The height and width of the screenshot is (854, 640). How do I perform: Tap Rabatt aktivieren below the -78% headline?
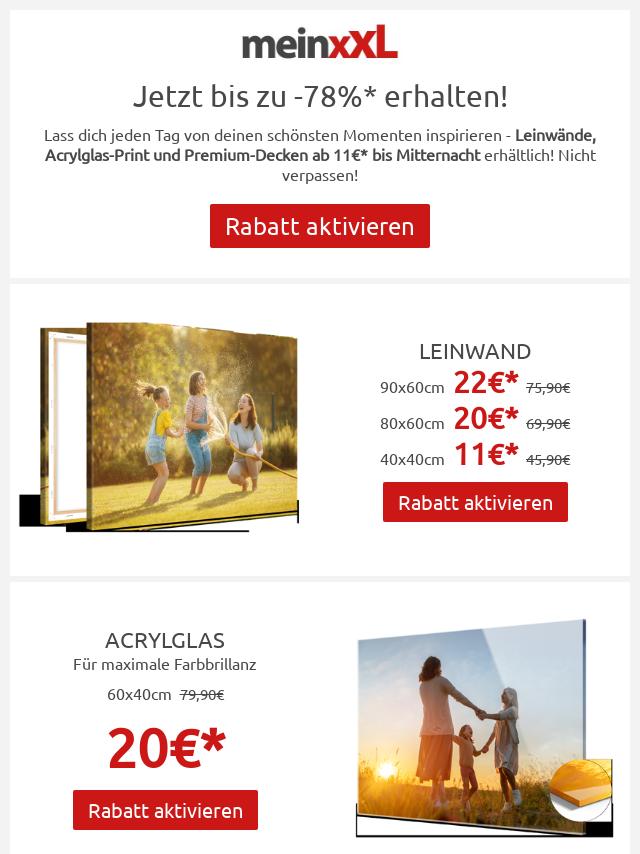319,226
